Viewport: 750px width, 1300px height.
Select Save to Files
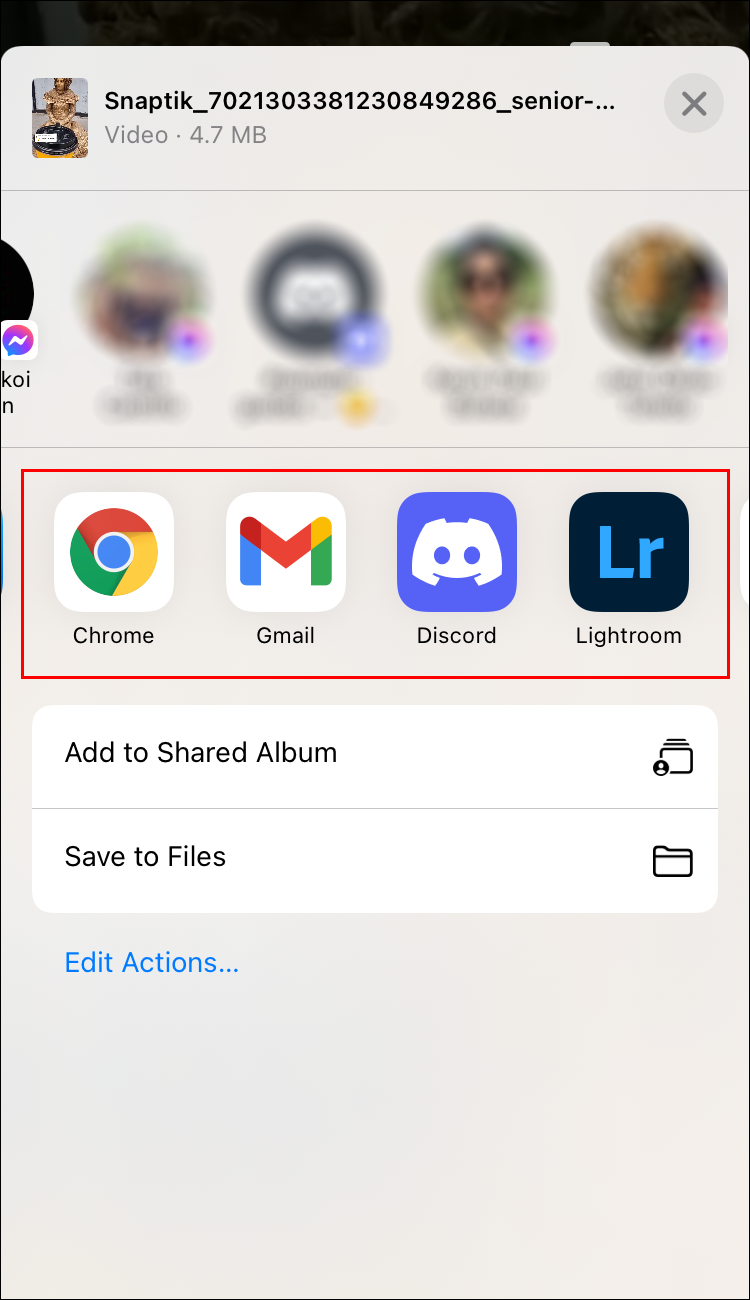click(x=375, y=860)
